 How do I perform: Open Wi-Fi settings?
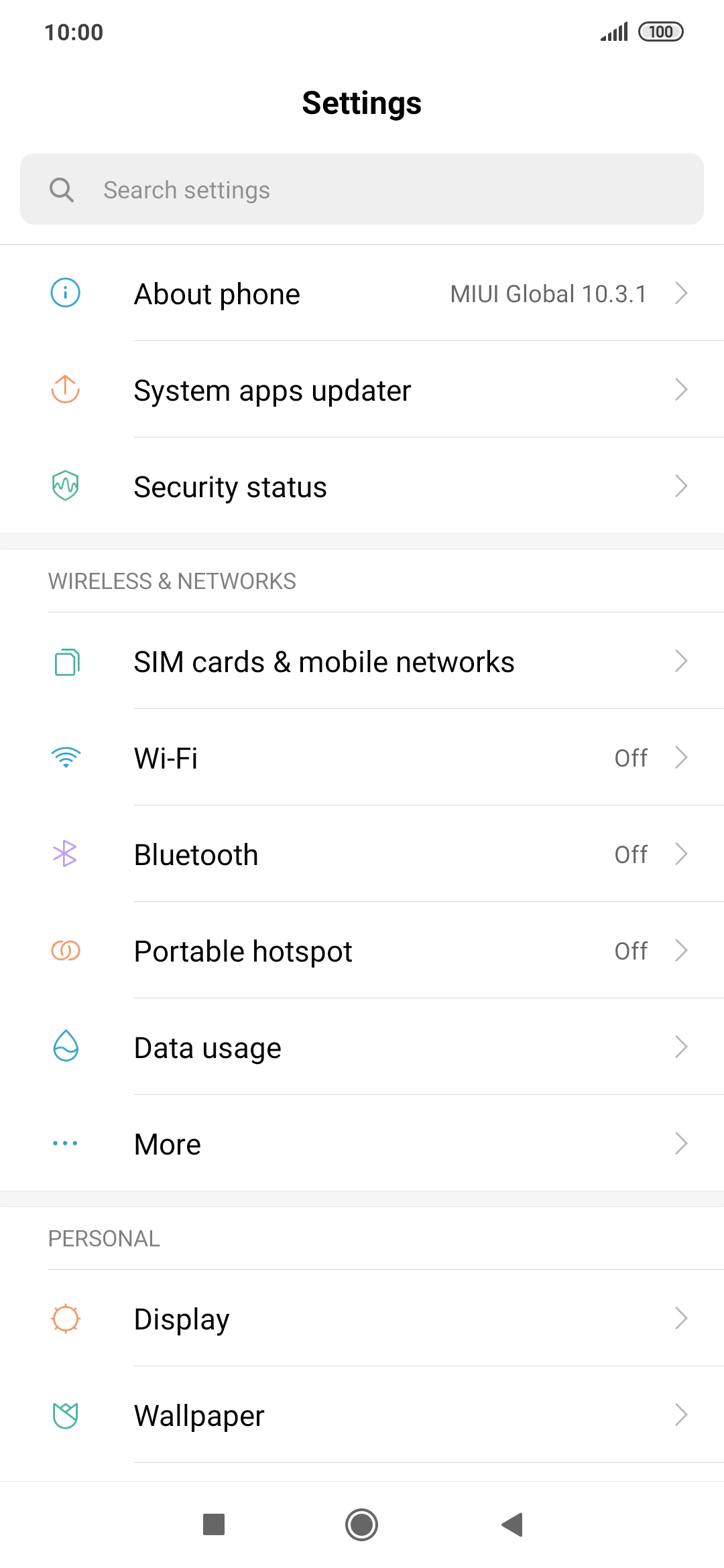pyautogui.click(x=362, y=757)
